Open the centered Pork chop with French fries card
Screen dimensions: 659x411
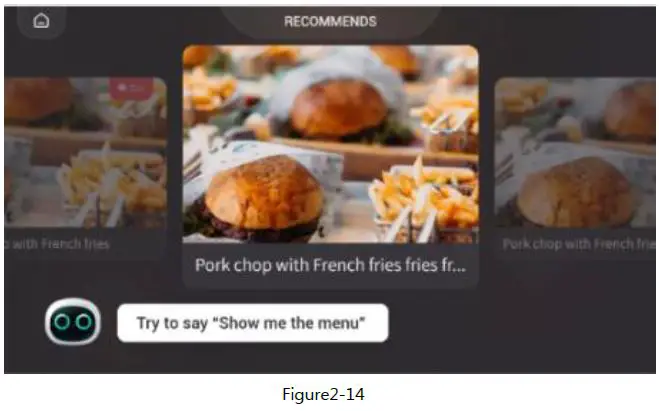(x=330, y=165)
